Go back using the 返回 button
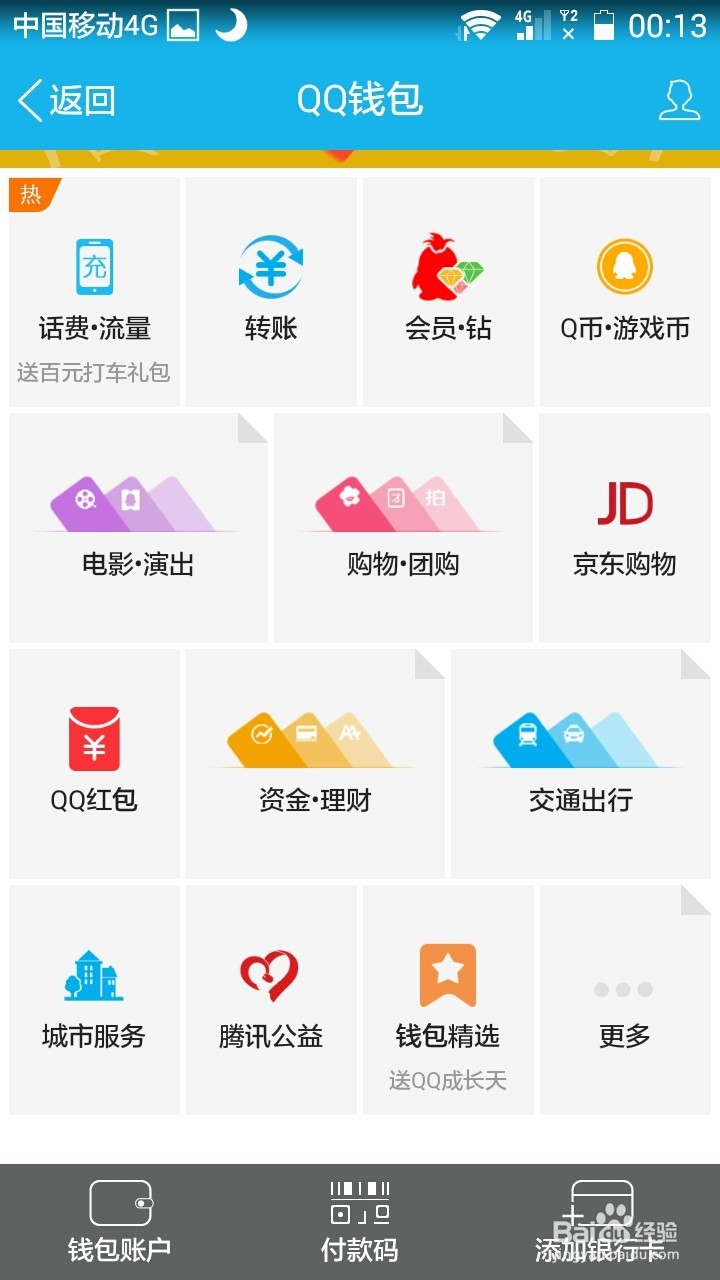Image resolution: width=720 pixels, height=1280 pixels. [67, 101]
